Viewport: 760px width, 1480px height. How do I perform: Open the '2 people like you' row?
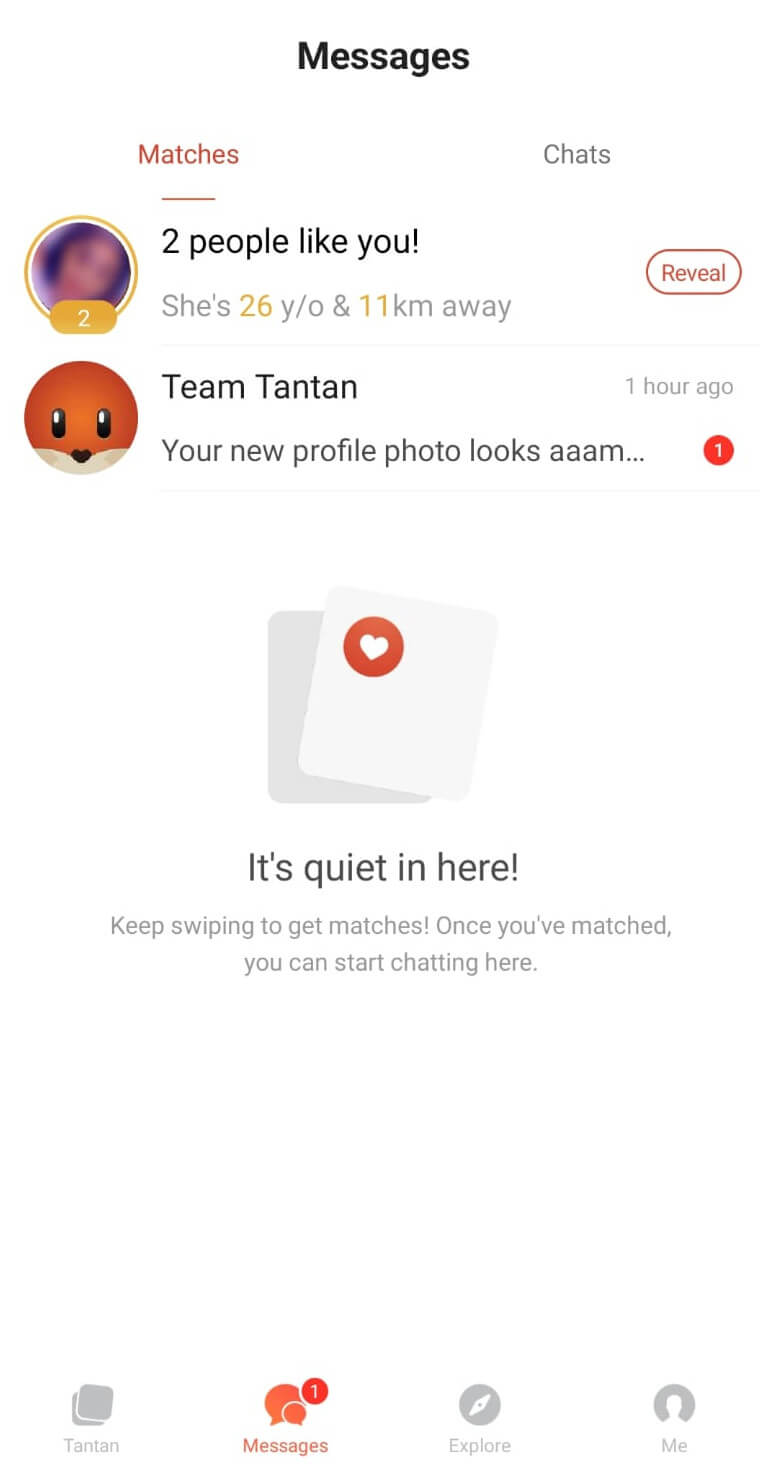pos(380,273)
